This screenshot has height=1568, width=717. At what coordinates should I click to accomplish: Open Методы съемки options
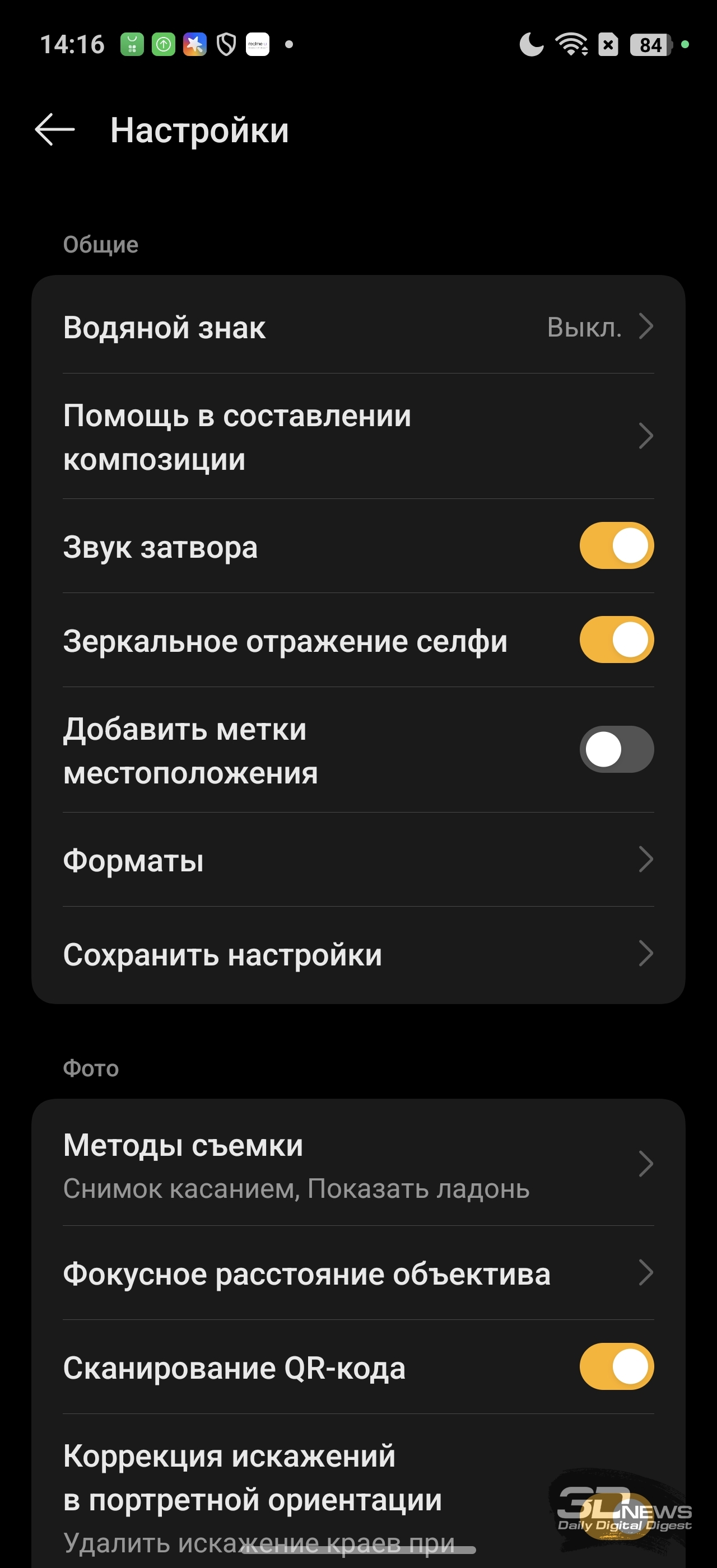coord(358,1165)
